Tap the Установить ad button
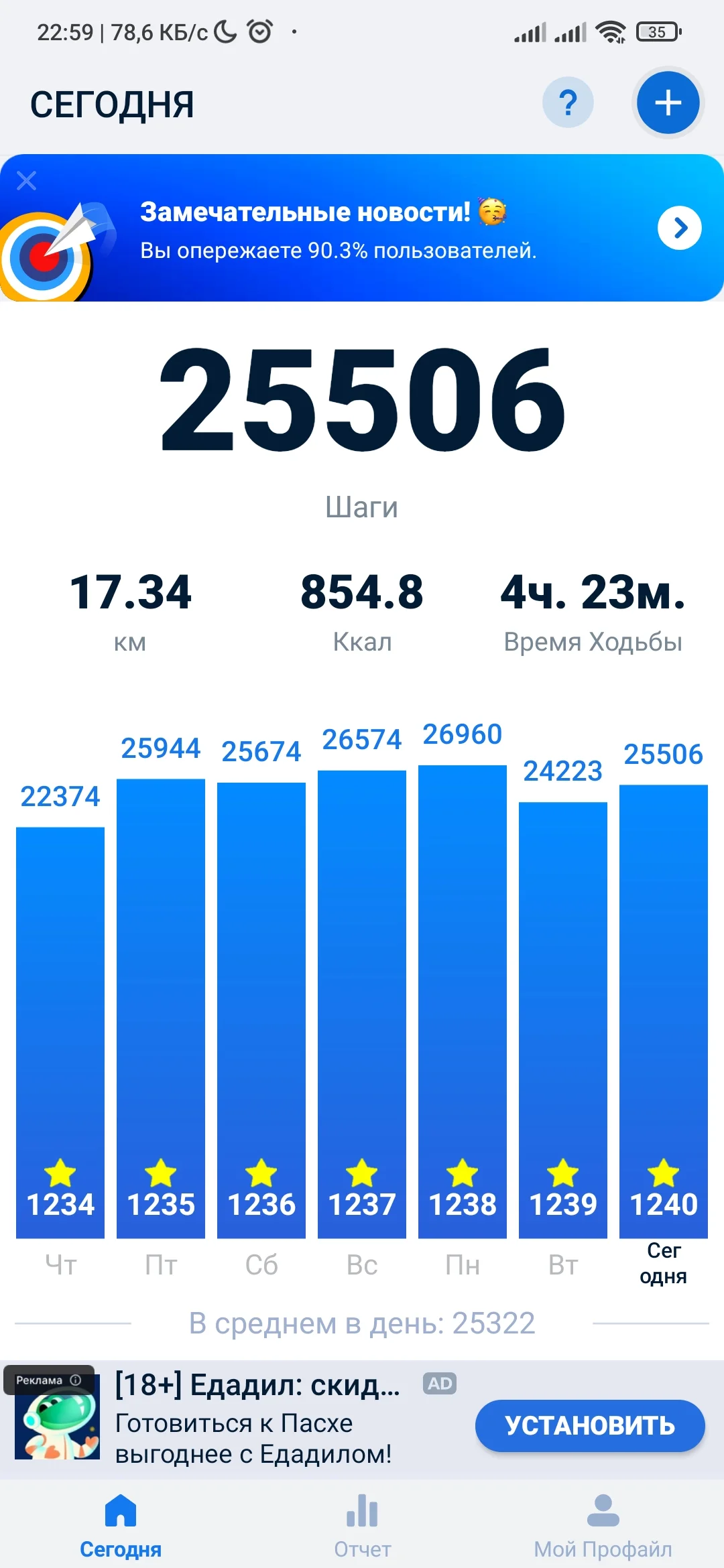 590,1425
